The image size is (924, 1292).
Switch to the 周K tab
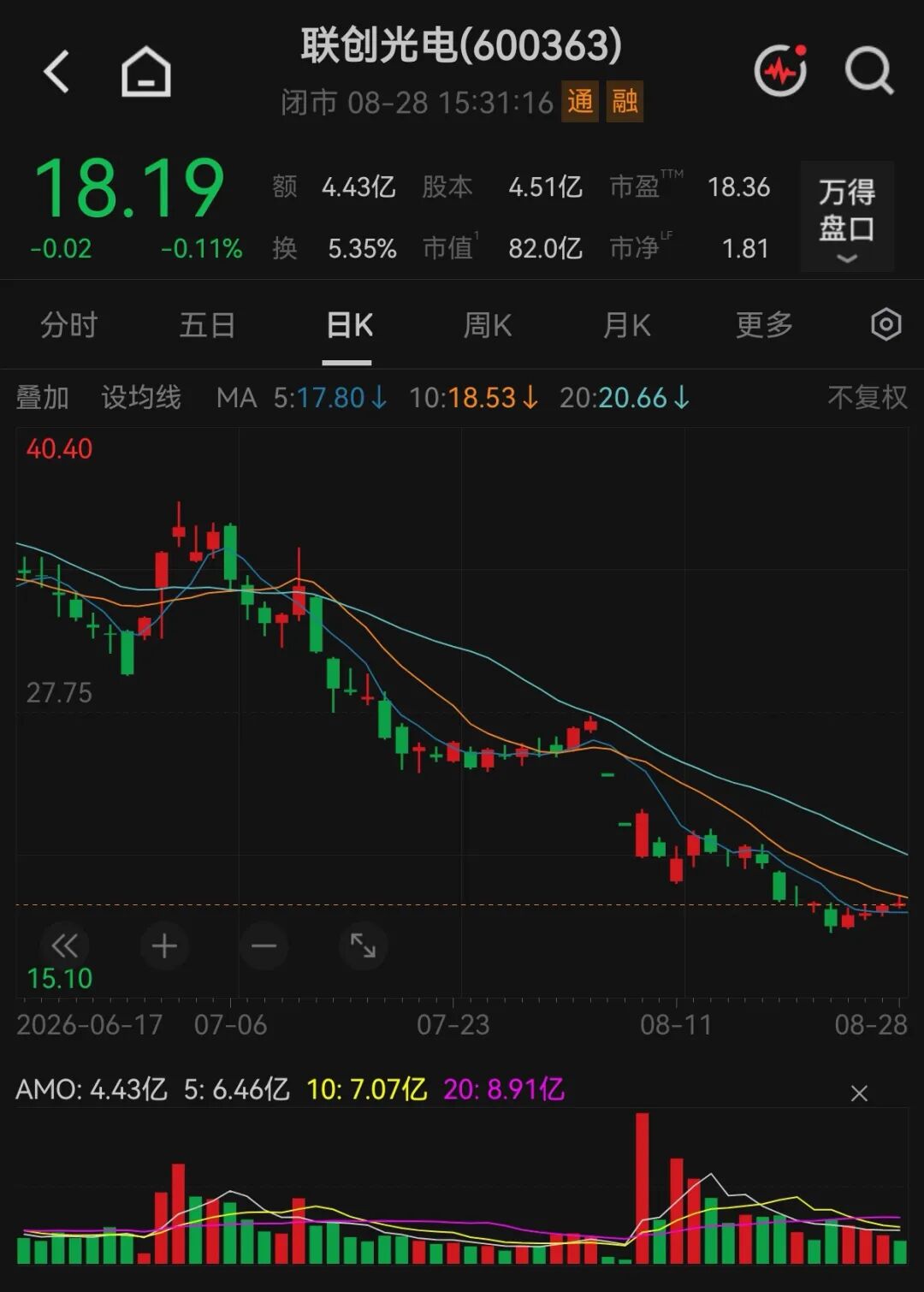click(488, 325)
